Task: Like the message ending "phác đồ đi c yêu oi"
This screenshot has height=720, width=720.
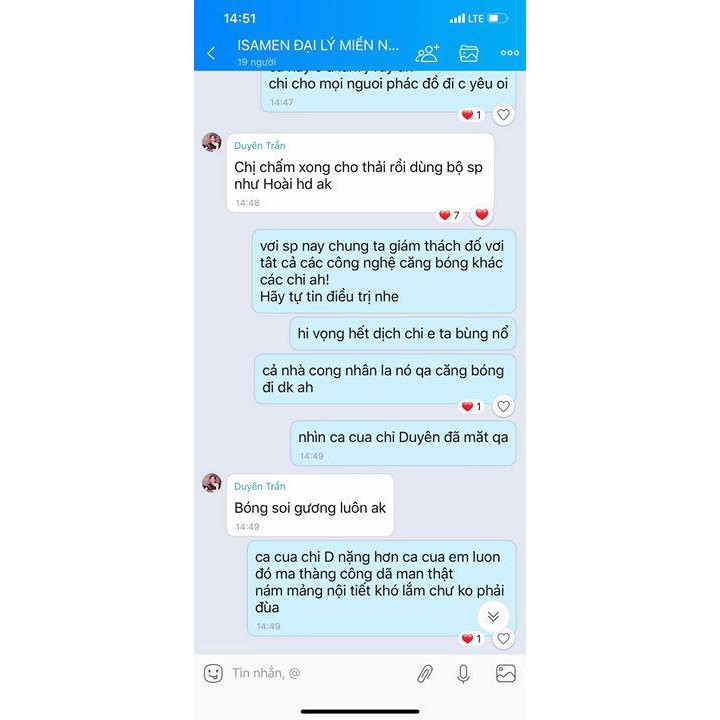Action: [x=504, y=114]
